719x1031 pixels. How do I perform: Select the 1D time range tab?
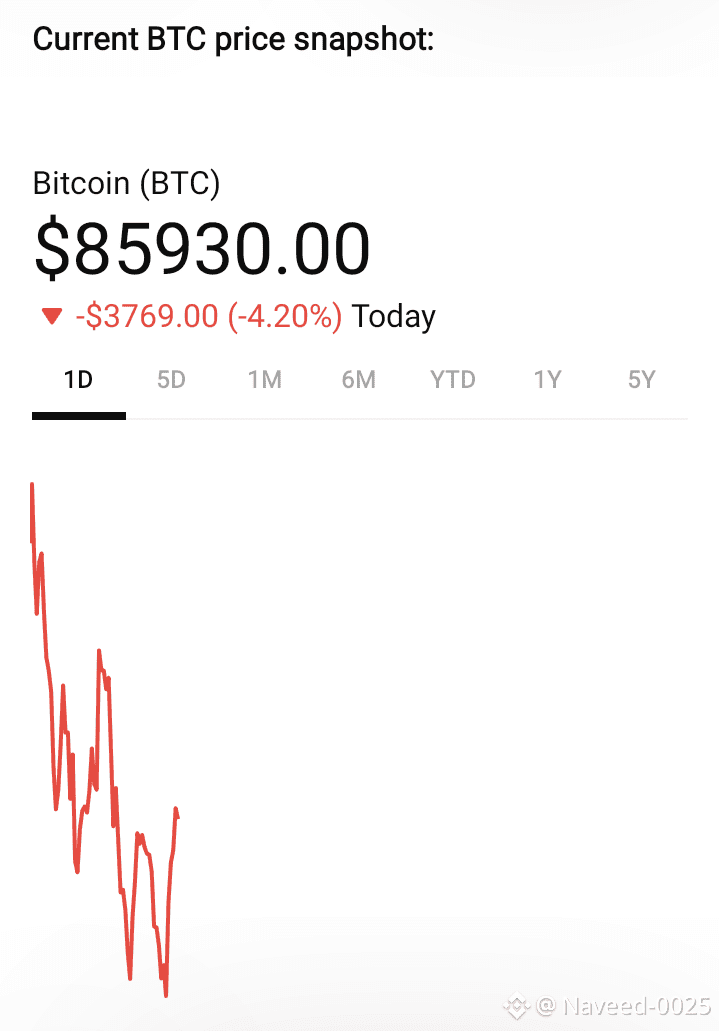(x=78, y=380)
